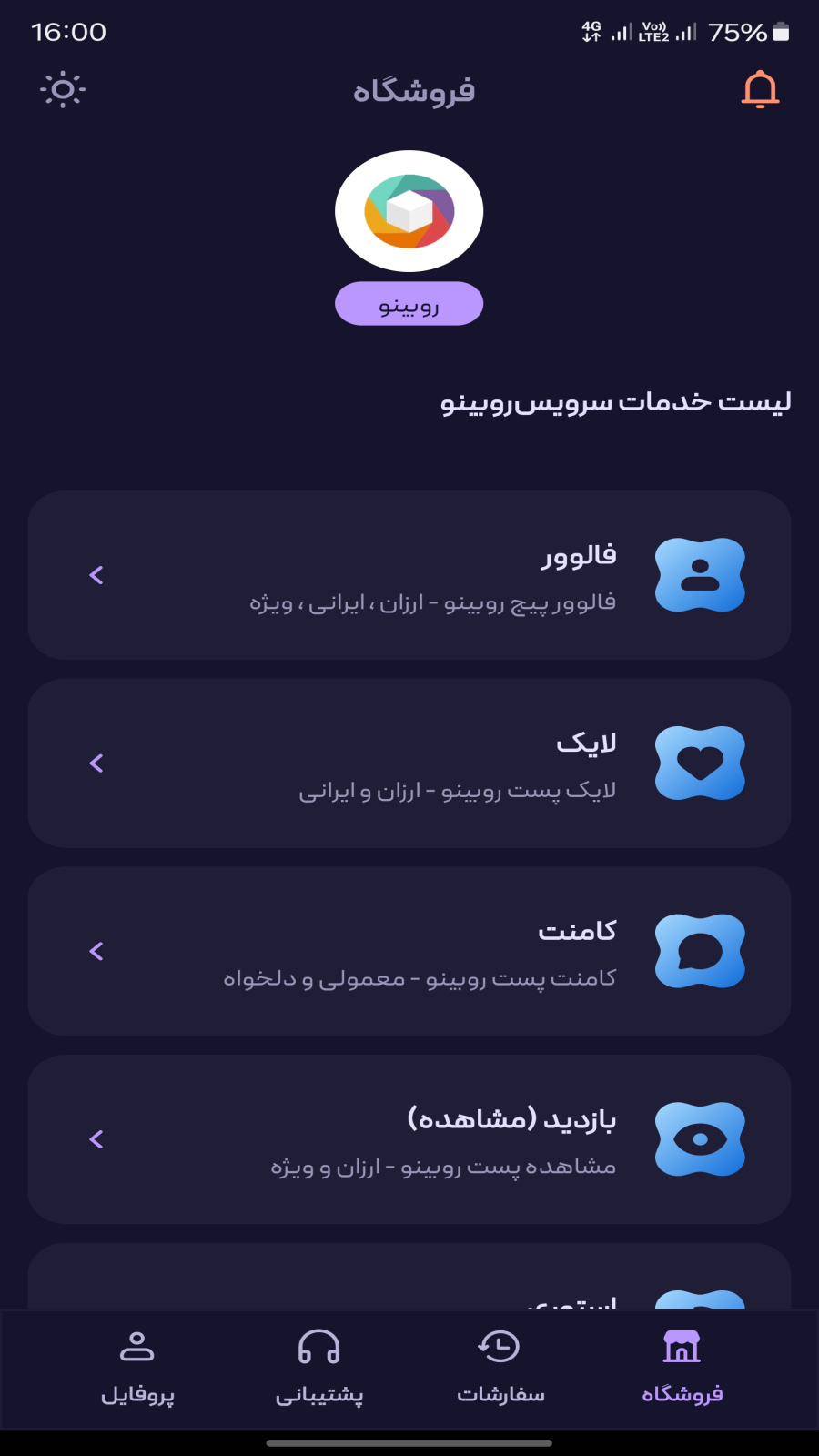Select the روبینو service chip
The height and width of the screenshot is (1456, 819).
coord(409,304)
